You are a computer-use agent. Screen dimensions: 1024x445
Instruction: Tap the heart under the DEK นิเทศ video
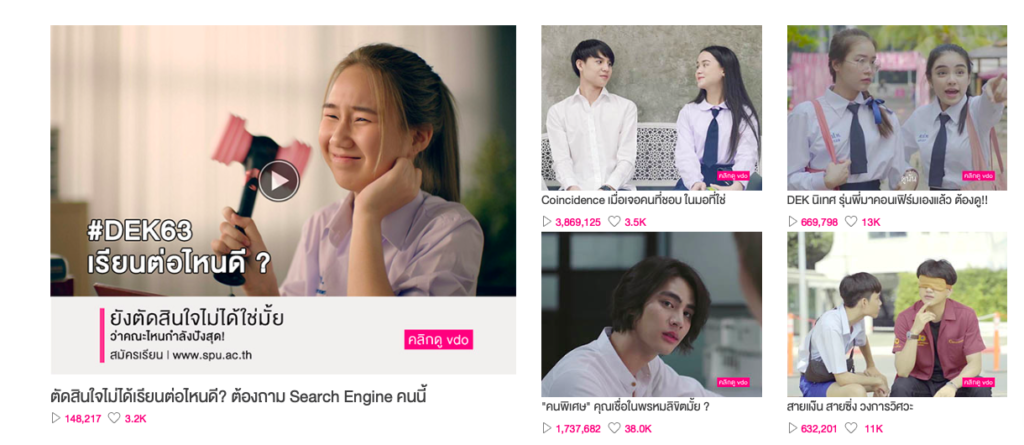click(x=851, y=222)
